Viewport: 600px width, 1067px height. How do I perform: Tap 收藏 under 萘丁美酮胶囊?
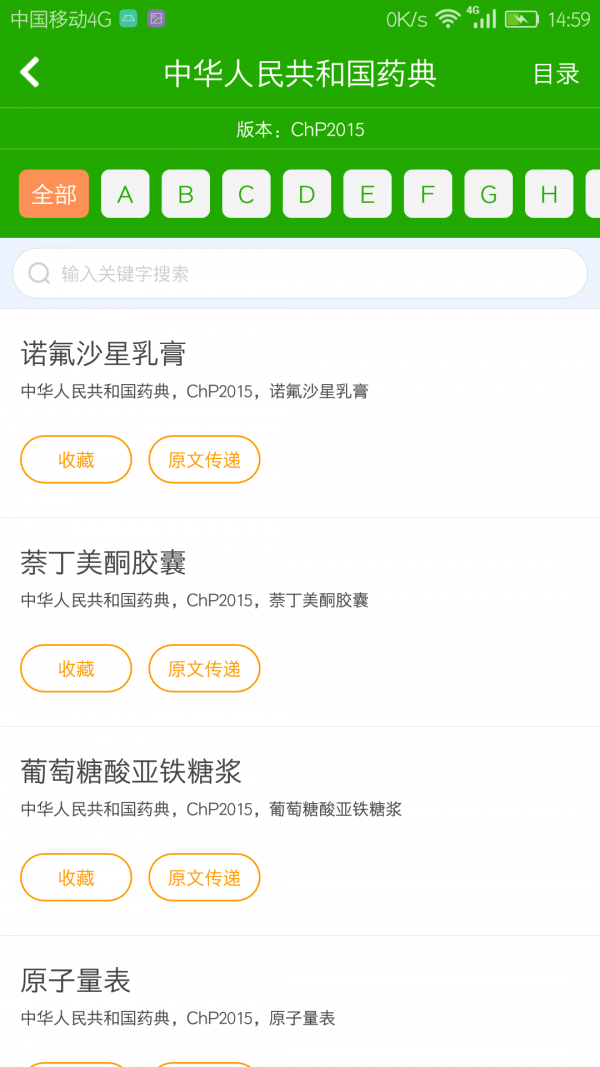(76, 669)
